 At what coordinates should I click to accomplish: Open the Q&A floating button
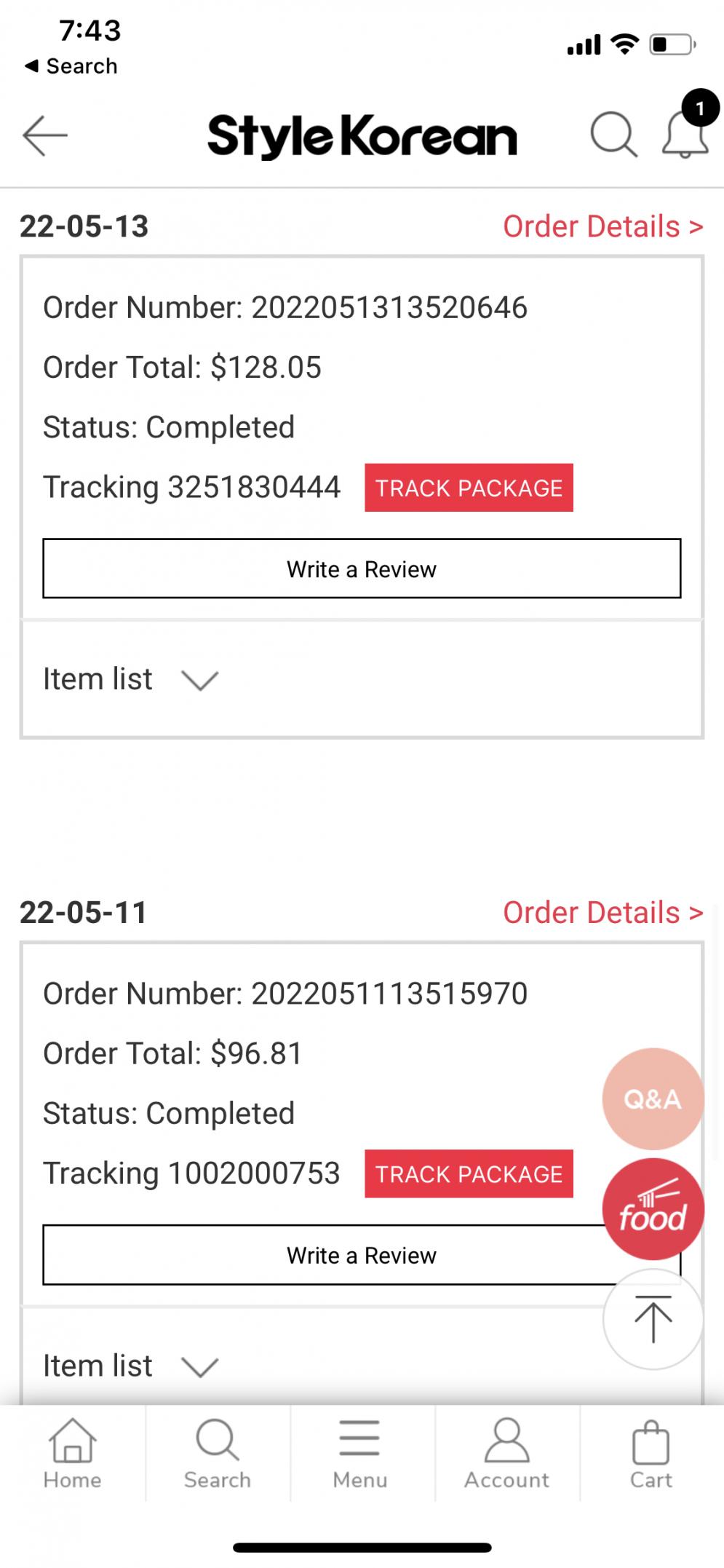[653, 1098]
